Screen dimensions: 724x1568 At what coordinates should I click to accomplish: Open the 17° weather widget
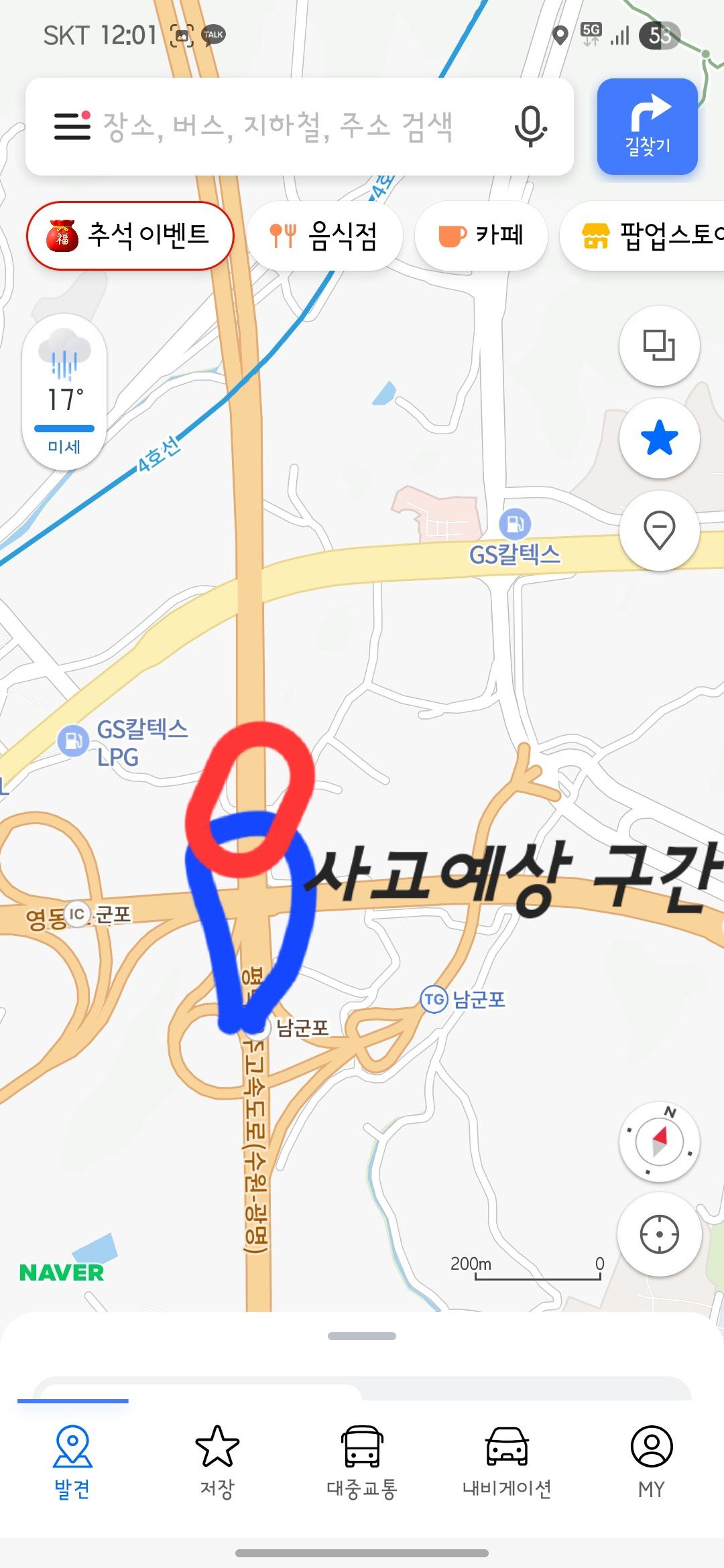[64, 392]
